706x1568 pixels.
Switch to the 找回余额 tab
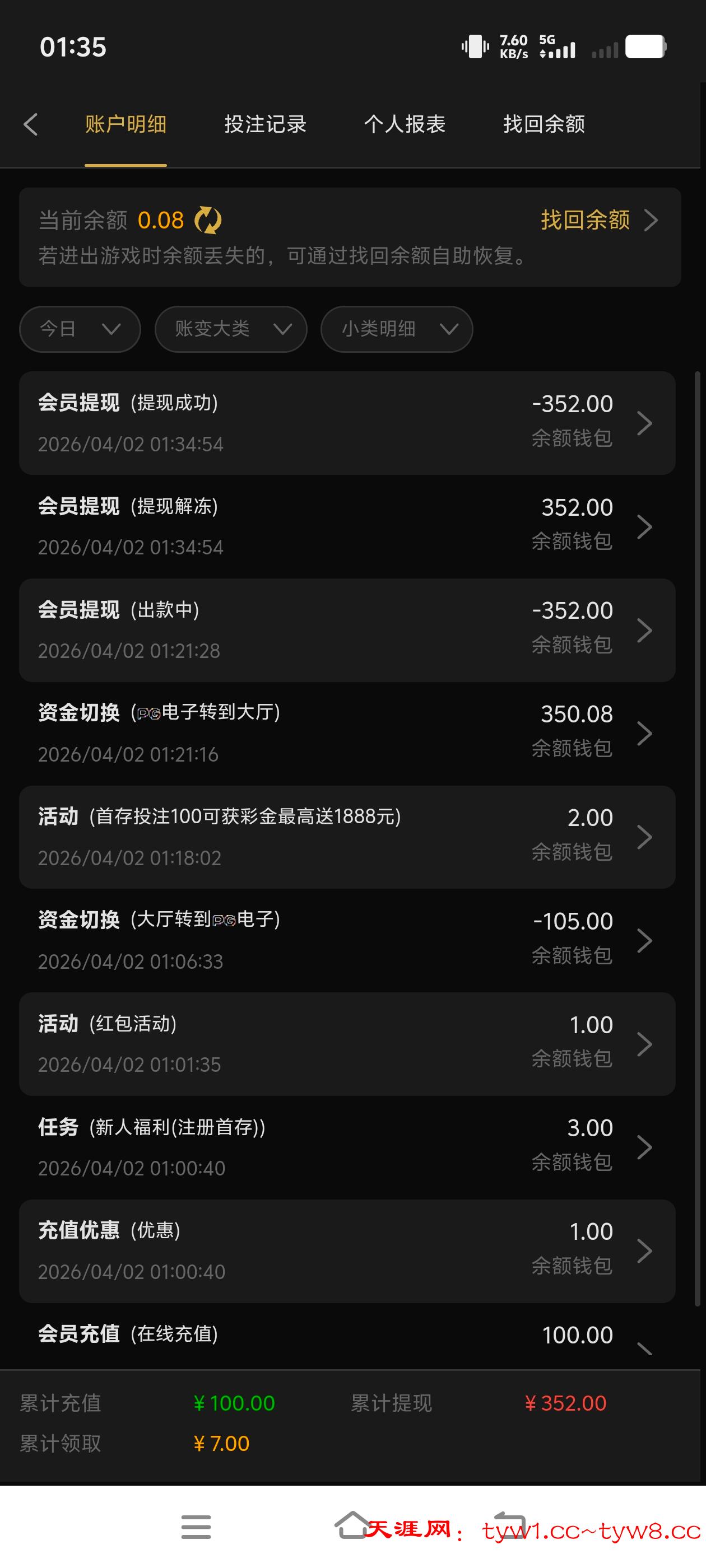544,124
